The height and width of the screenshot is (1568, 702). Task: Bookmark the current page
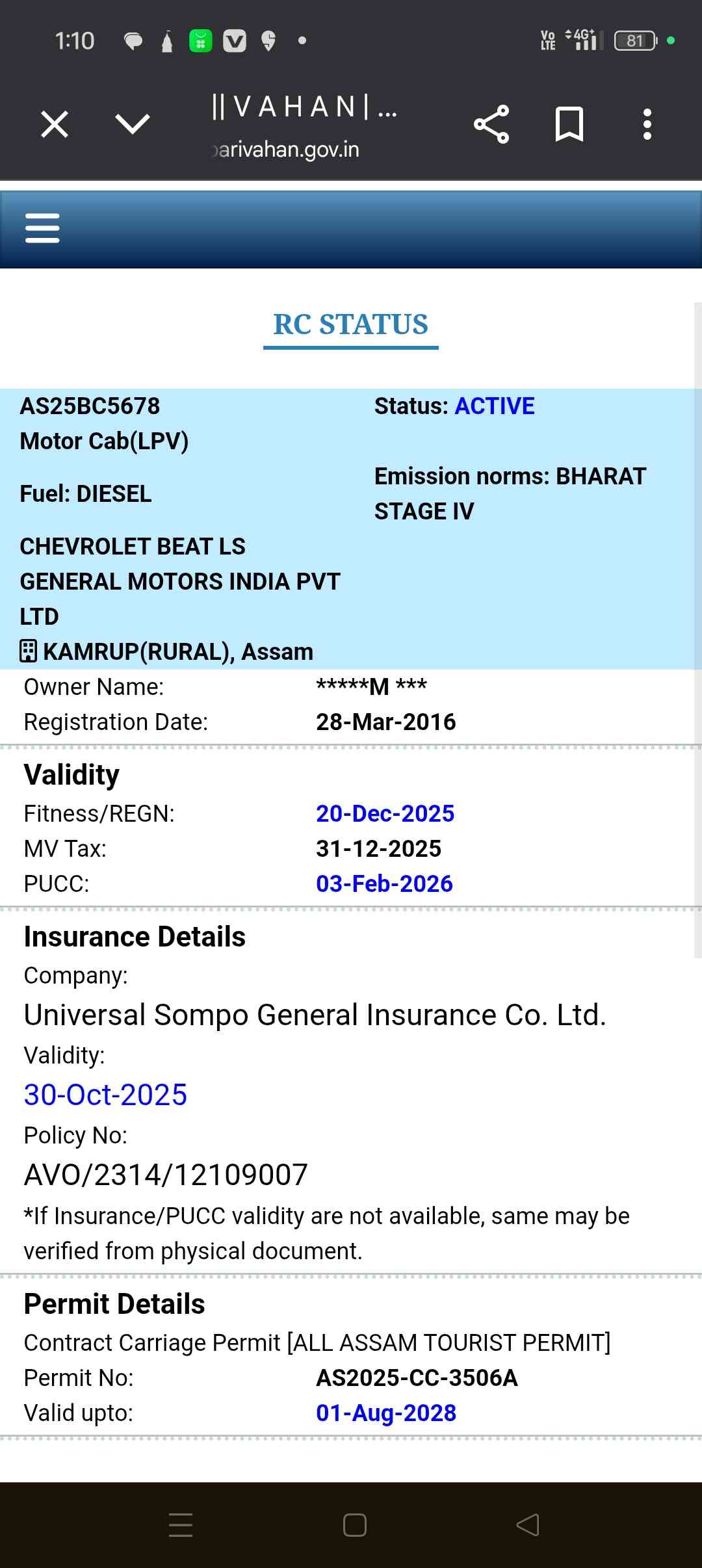tap(569, 124)
